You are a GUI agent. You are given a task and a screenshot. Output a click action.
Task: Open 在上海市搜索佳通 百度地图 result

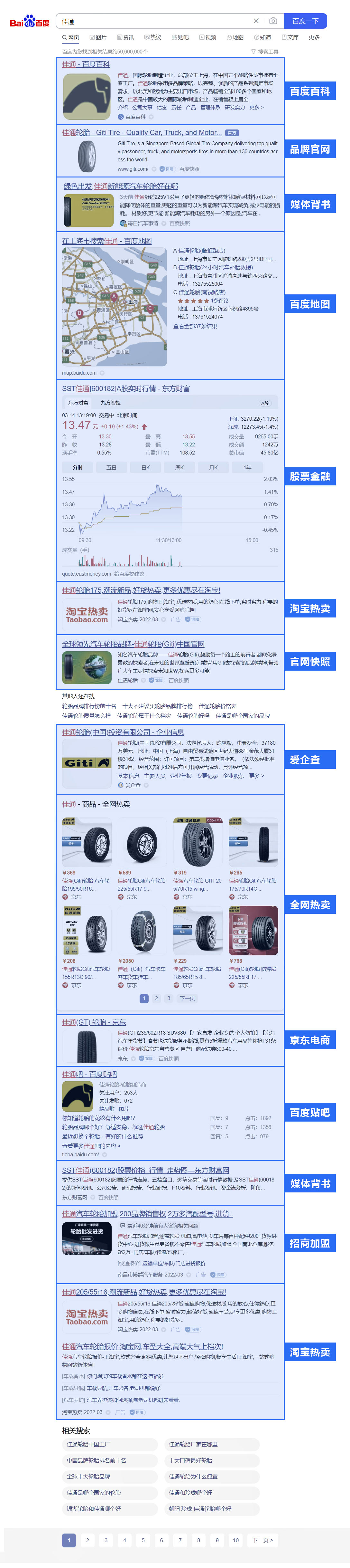click(106, 241)
